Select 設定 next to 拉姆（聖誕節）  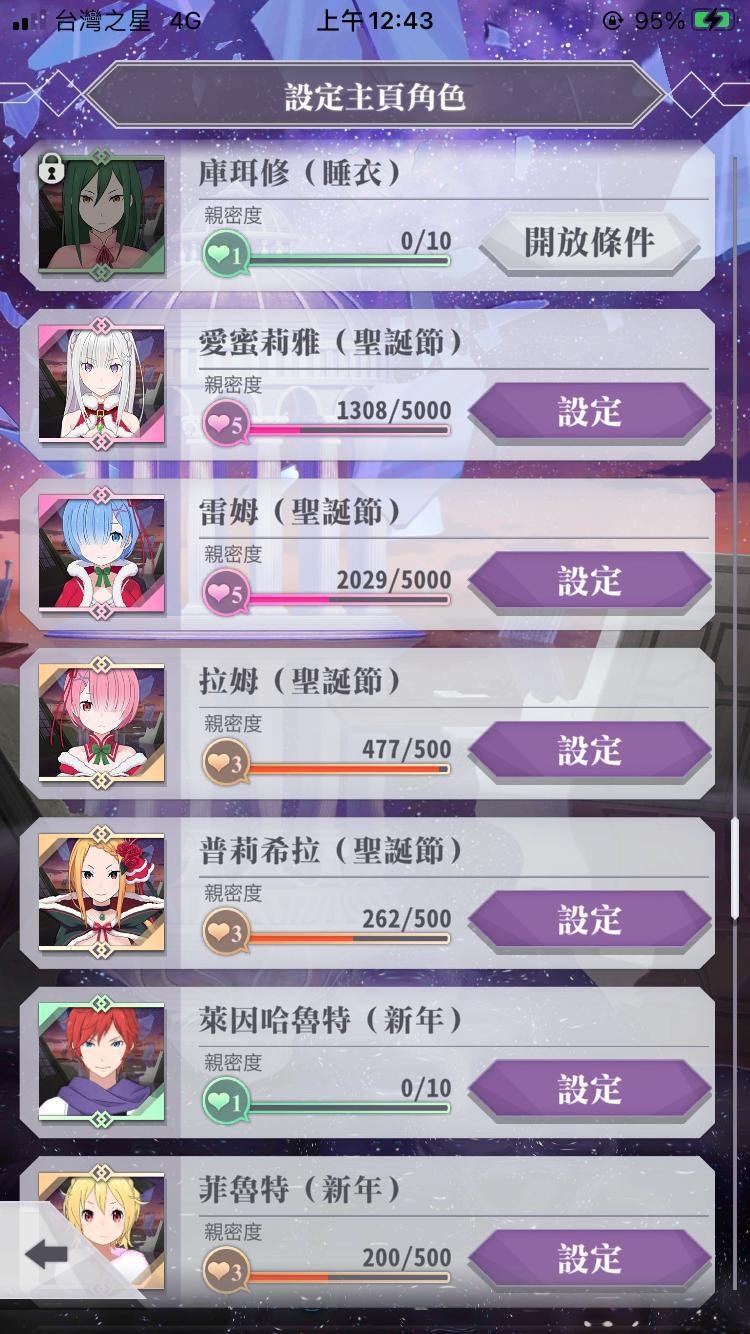click(x=589, y=750)
